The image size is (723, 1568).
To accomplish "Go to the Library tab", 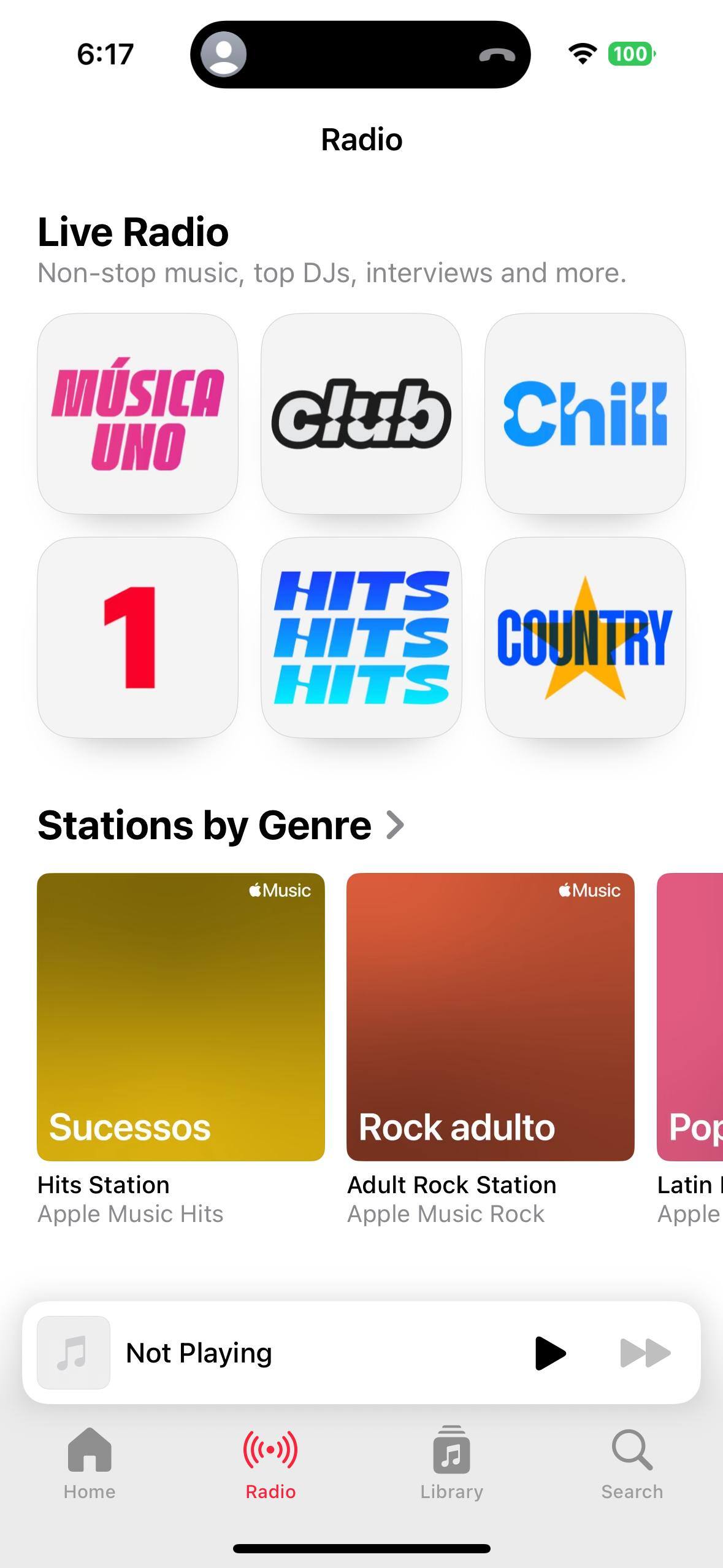I will pyautogui.click(x=451, y=1463).
